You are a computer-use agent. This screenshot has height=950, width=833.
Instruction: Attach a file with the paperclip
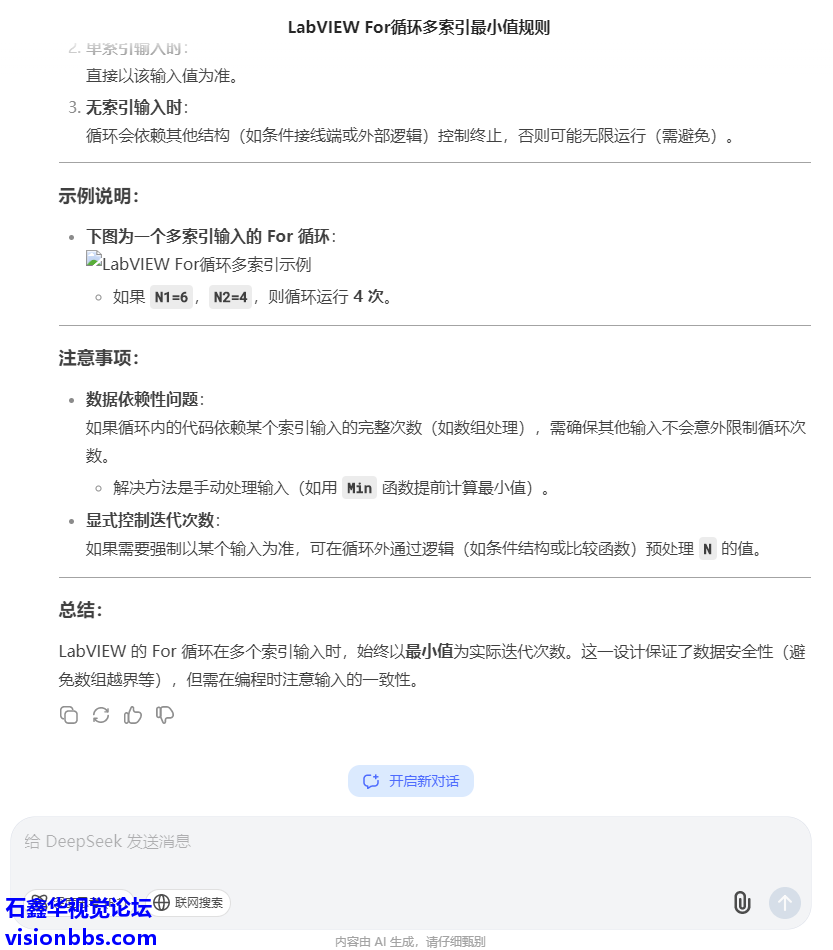[741, 903]
